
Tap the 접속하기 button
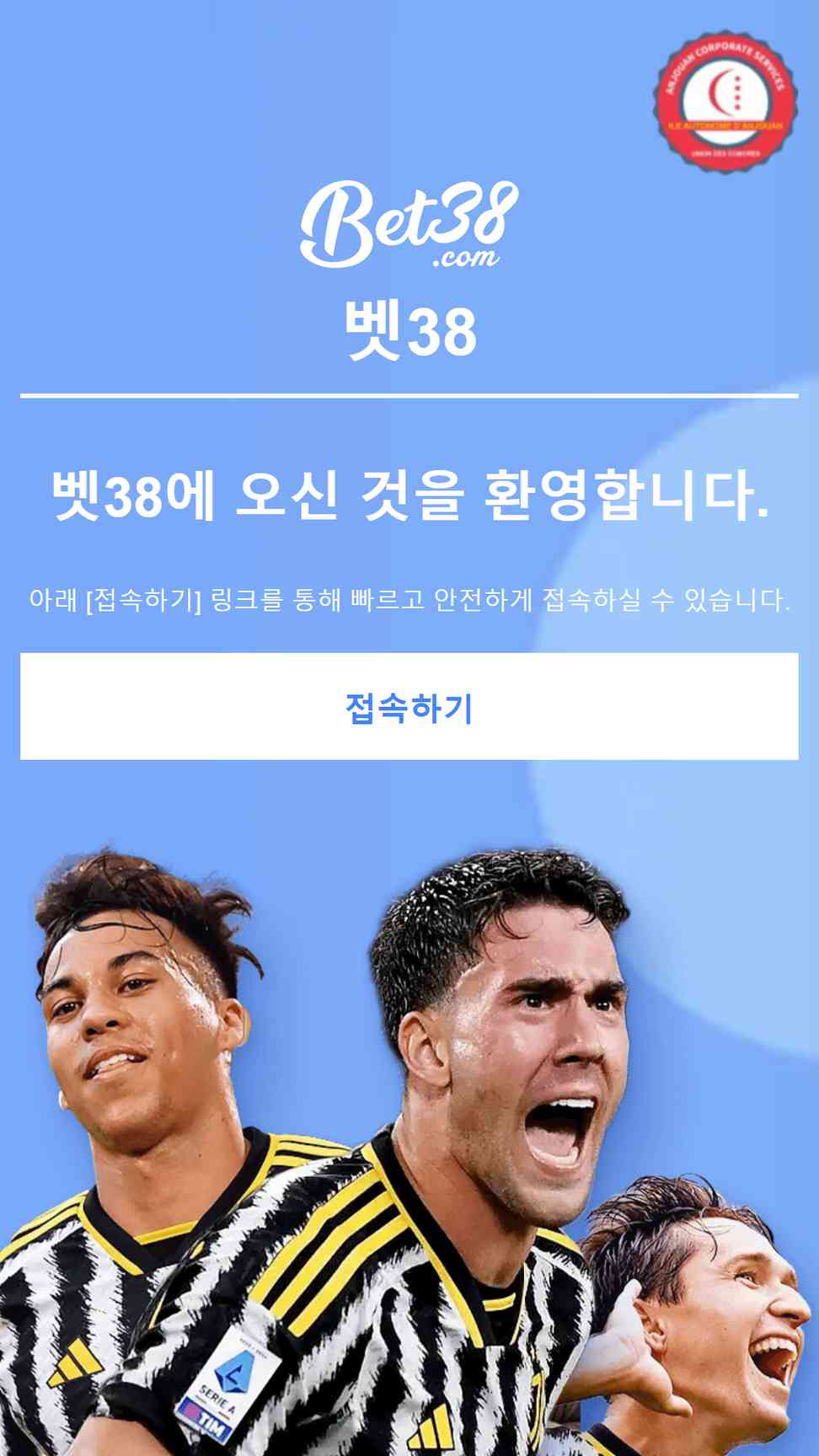409,706
